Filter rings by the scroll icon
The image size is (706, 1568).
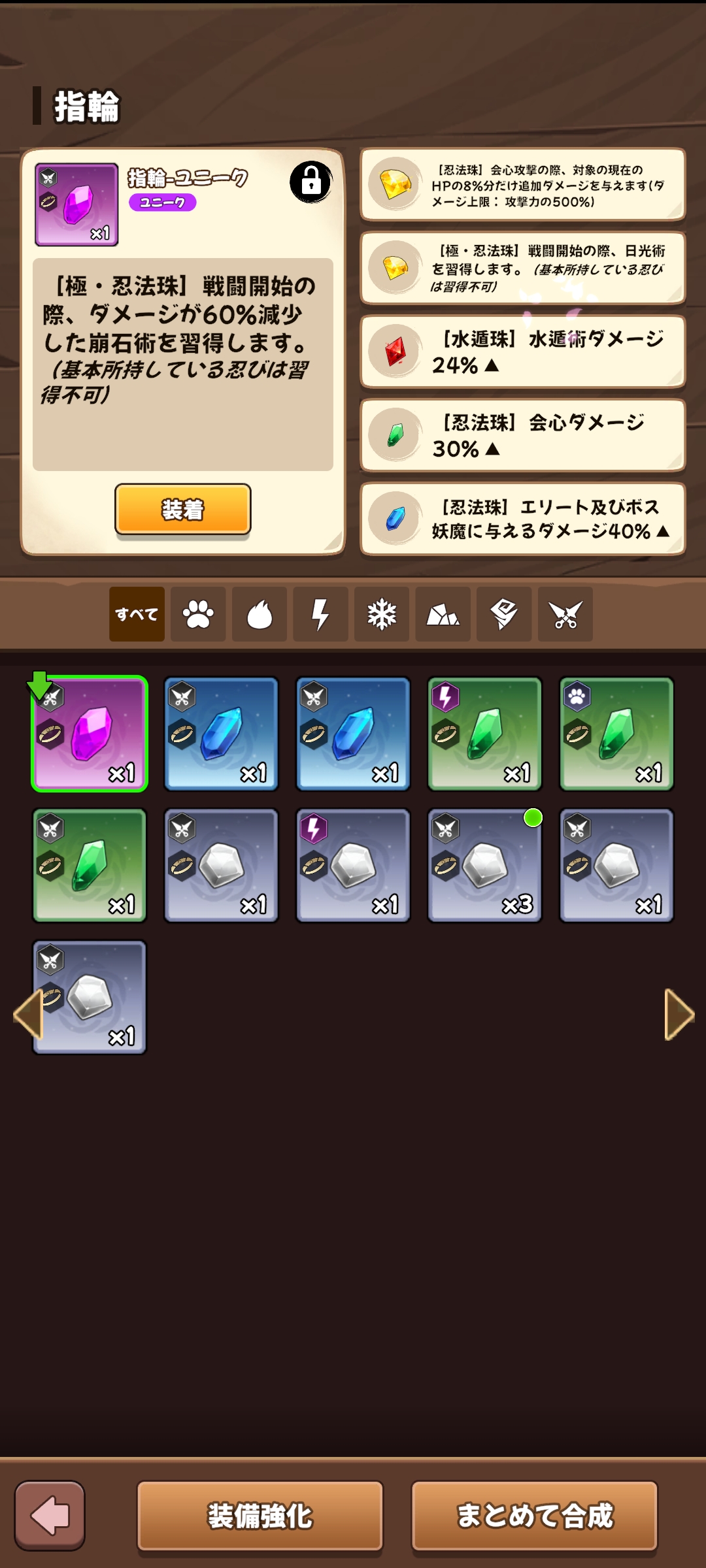click(504, 614)
